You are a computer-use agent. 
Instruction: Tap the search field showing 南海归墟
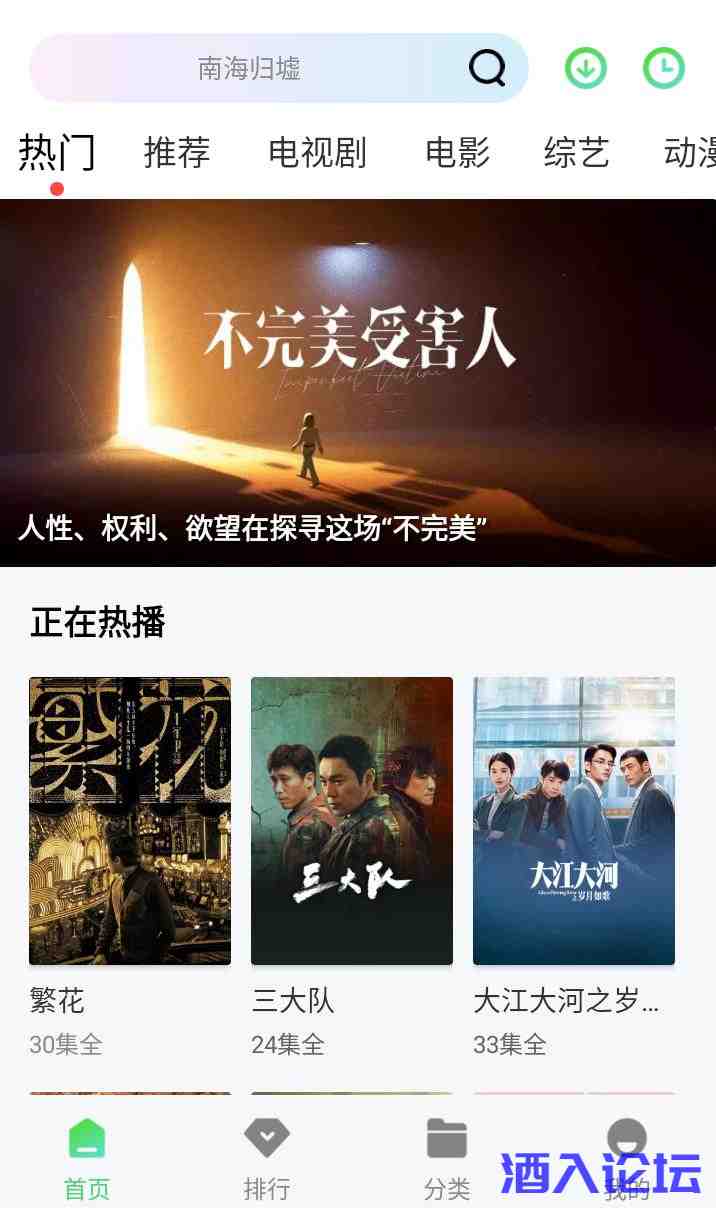(x=250, y=68)
